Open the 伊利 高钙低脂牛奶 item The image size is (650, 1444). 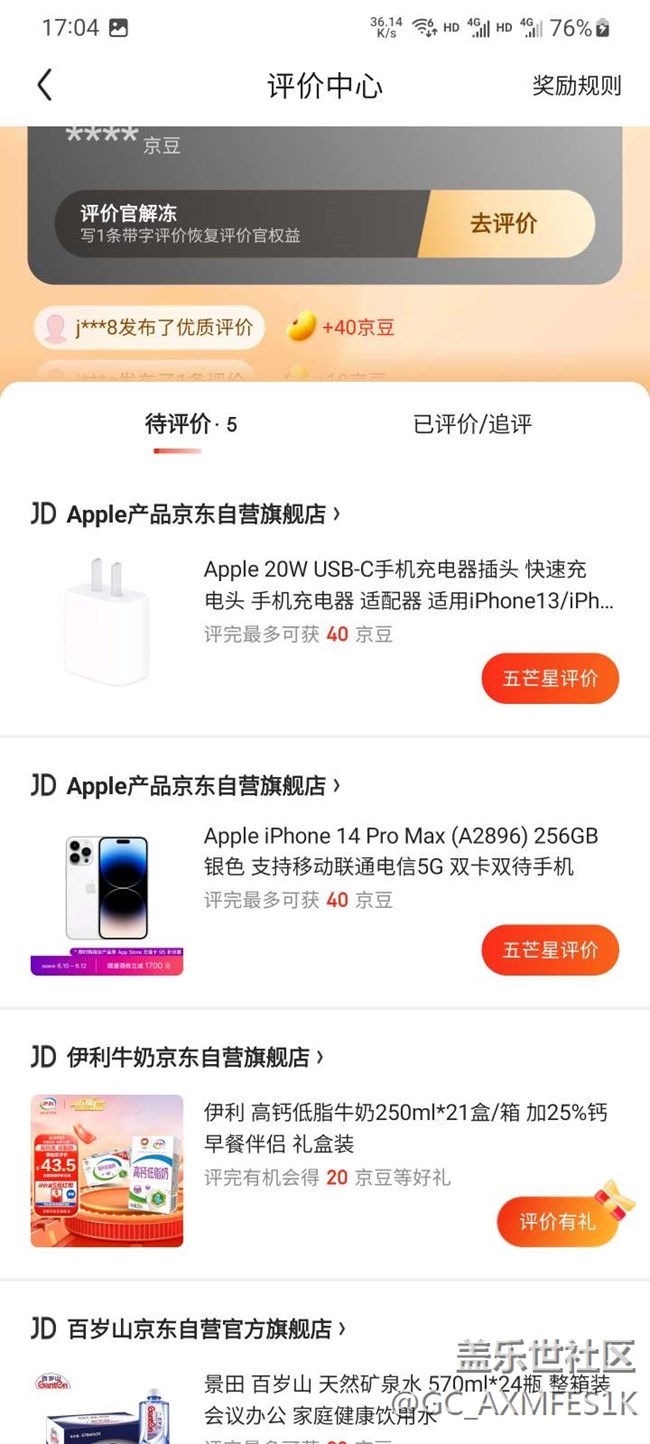(405, 1127)
